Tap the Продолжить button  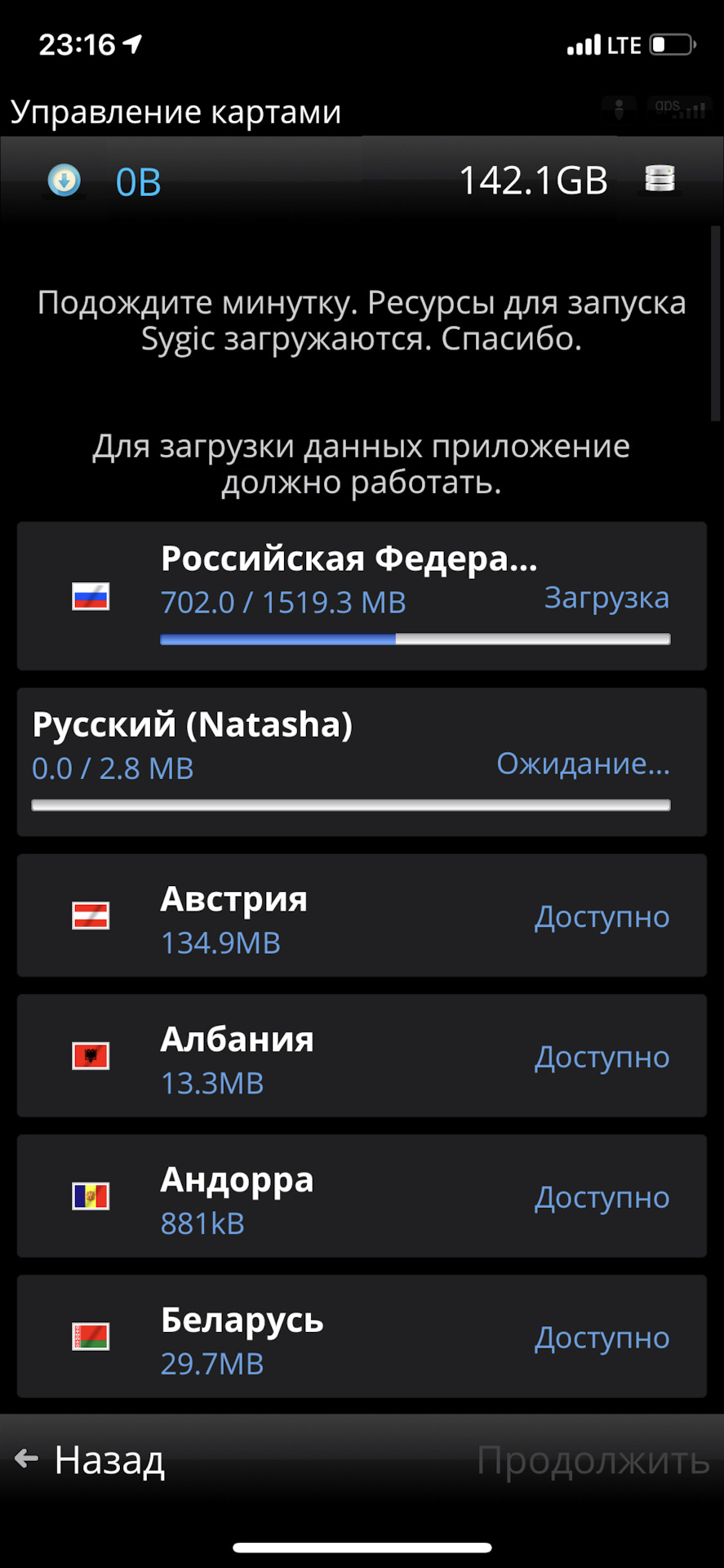coord(593,1459)
